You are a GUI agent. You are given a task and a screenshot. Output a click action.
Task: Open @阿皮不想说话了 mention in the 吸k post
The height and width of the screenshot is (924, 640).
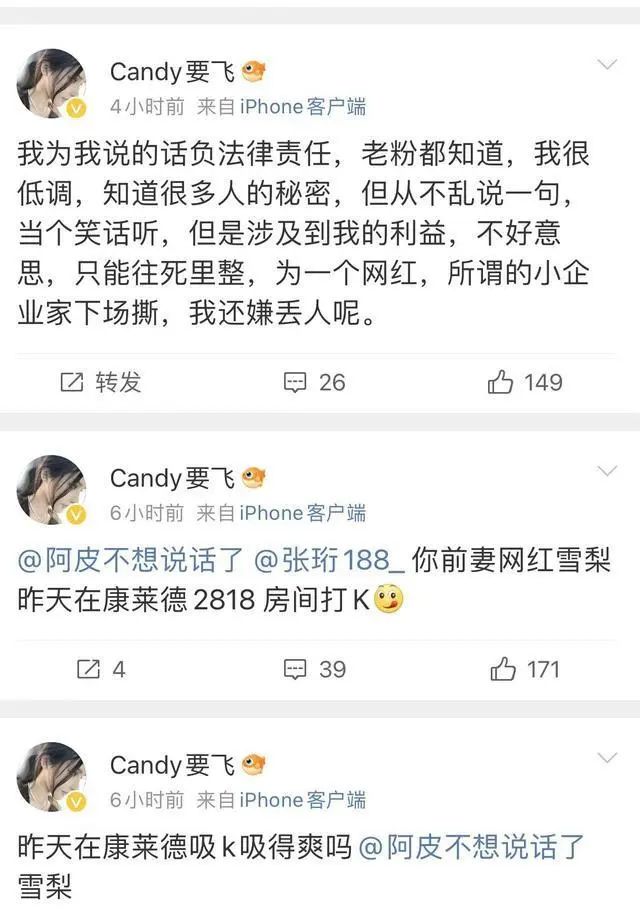(x=471, y=848)
